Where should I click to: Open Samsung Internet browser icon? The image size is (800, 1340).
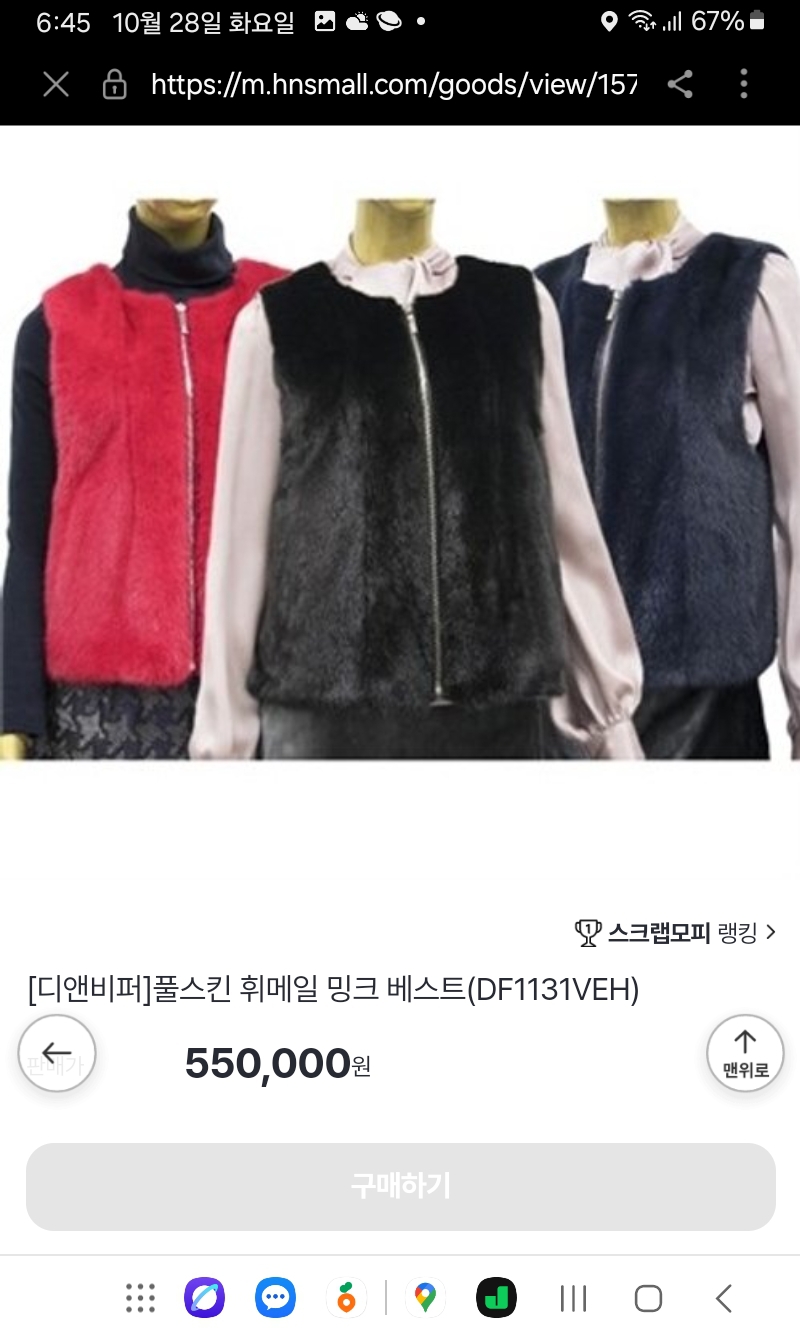point(204,1298)
